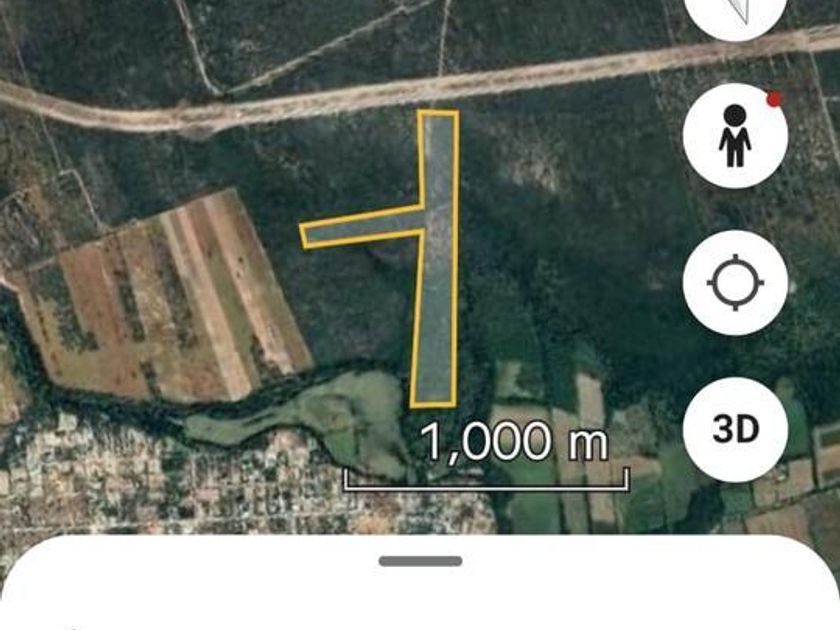840x630 pixels.
Task: Reset map orientation with the compass
Action: (736, 12)
